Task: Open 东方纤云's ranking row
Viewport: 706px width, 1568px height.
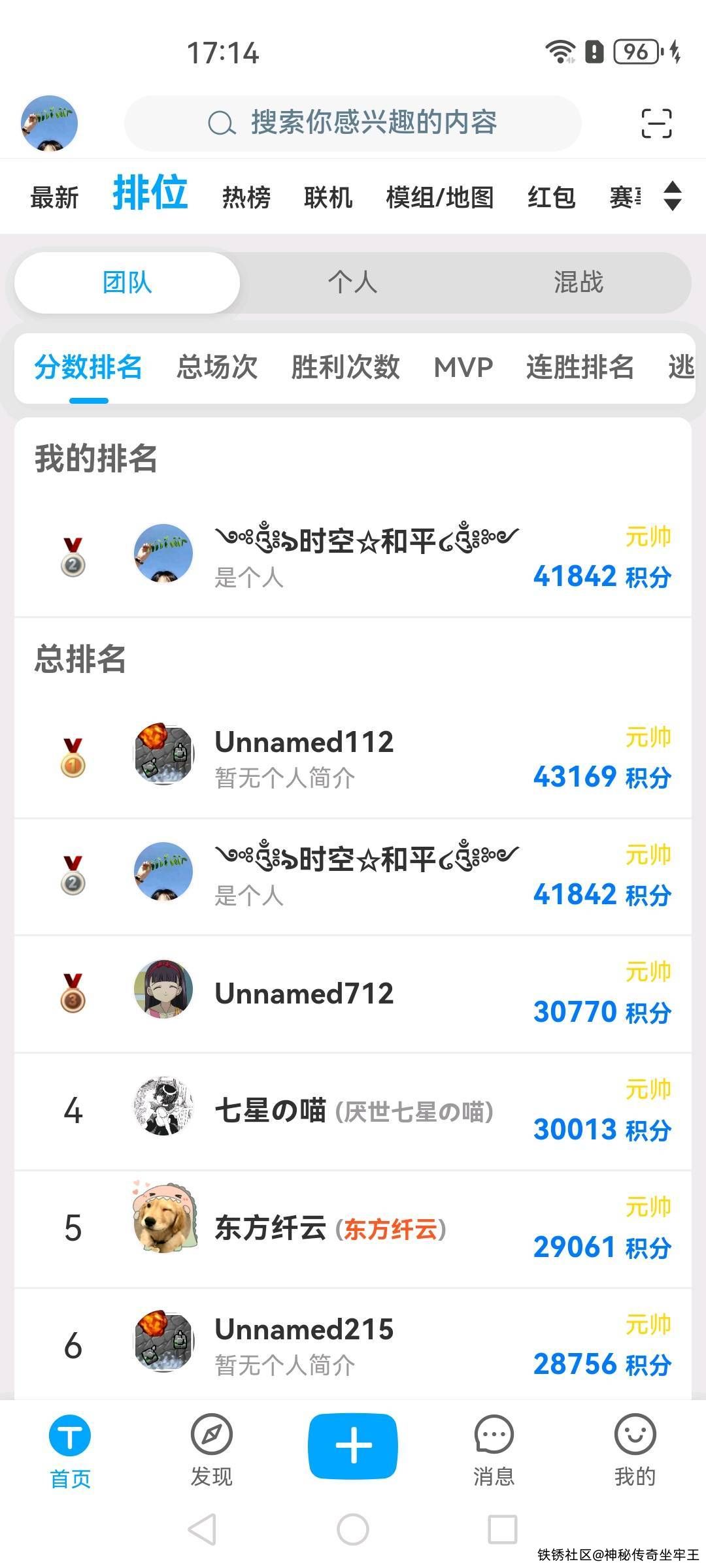Action: pos(353,1228)
